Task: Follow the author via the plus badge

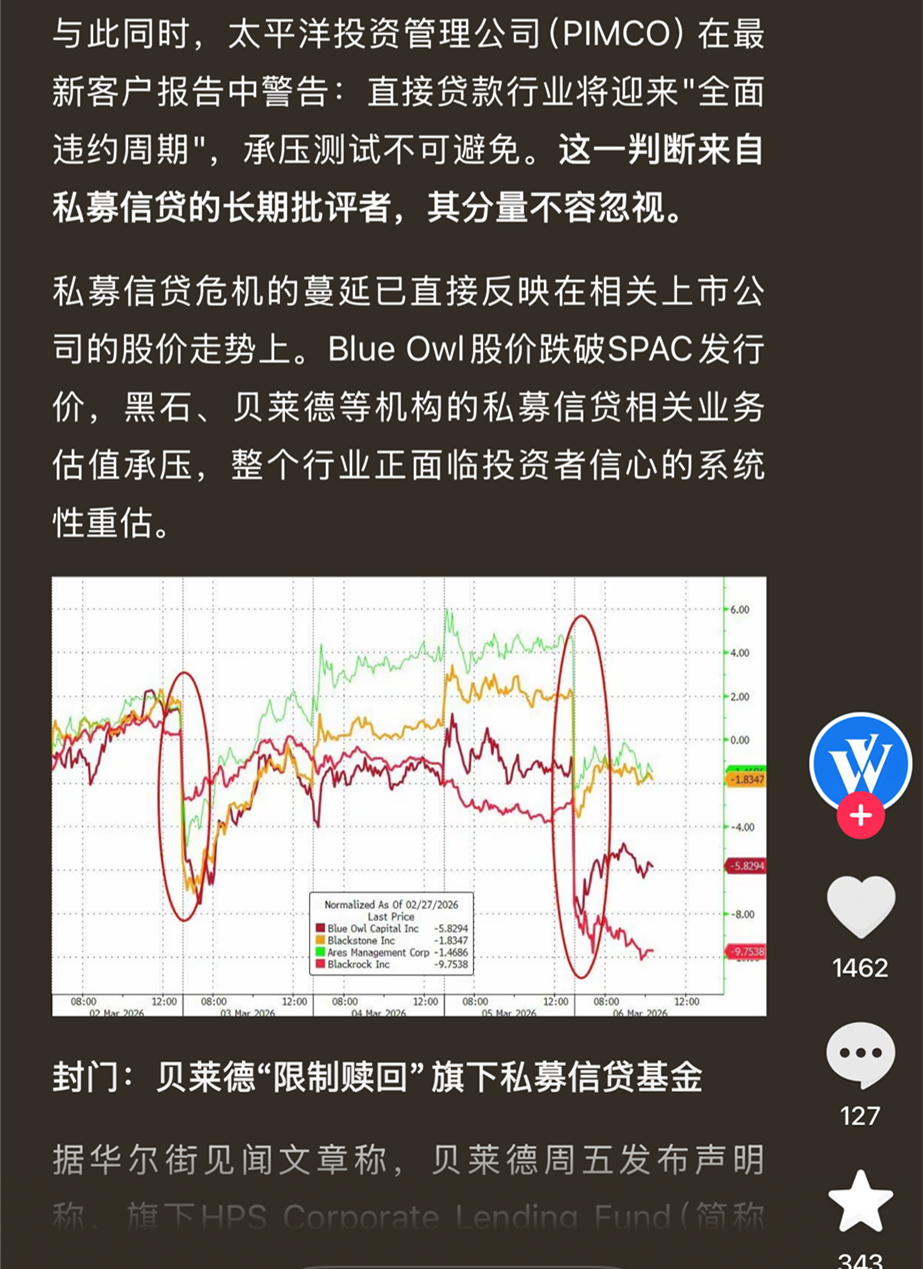Action: click(859, 817)
